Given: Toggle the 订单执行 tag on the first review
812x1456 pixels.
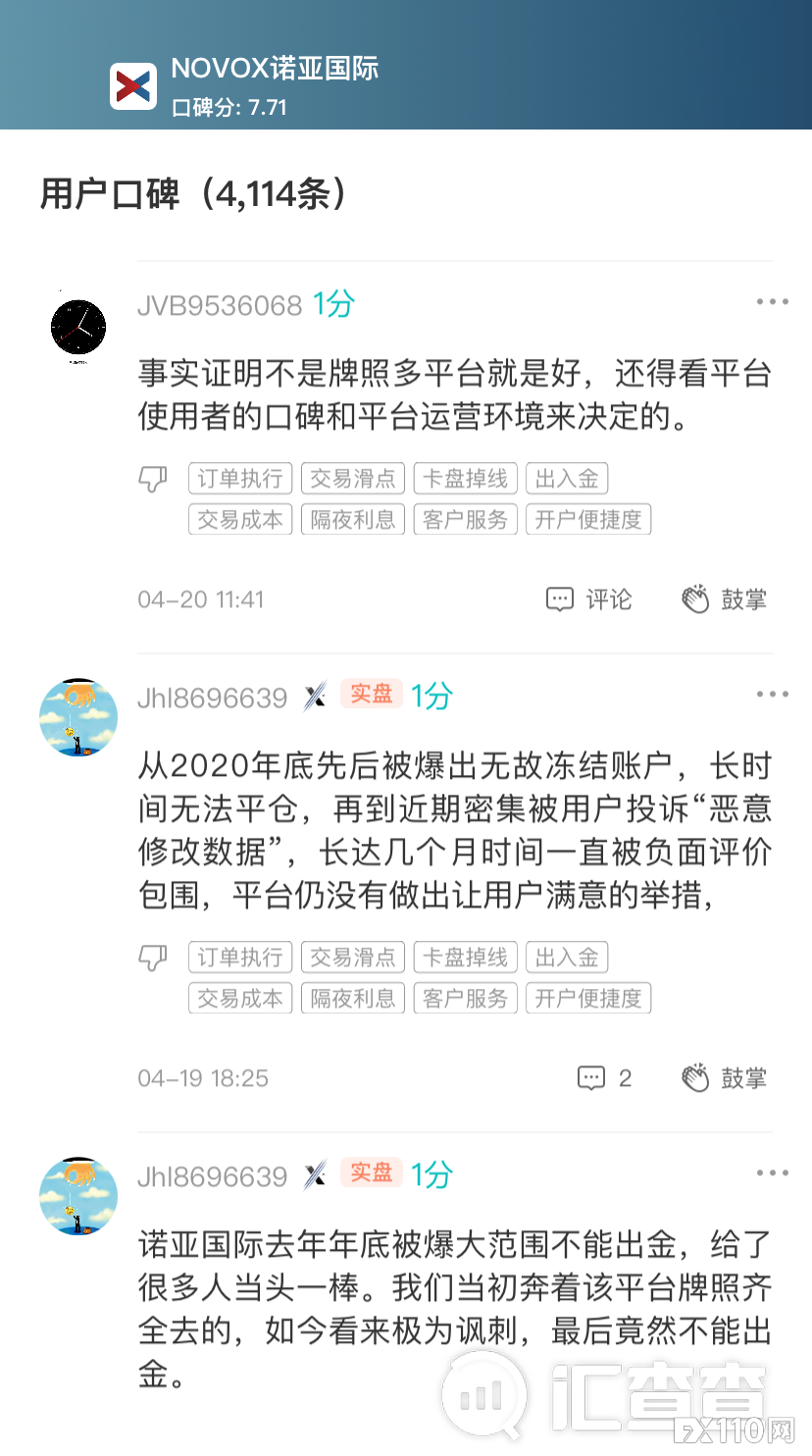Looking at the screenshot, I should [239, 478].
